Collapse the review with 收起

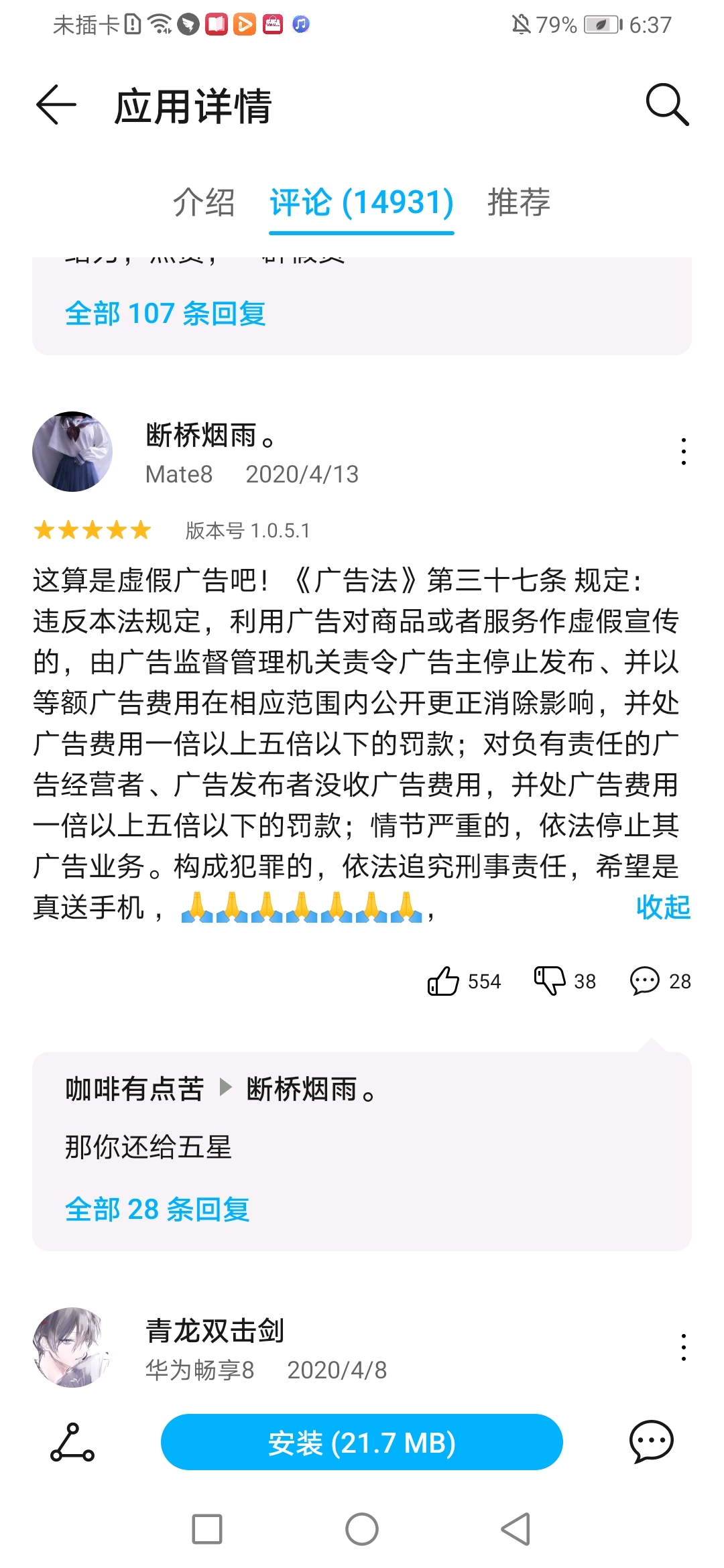[x=663, y=907]
